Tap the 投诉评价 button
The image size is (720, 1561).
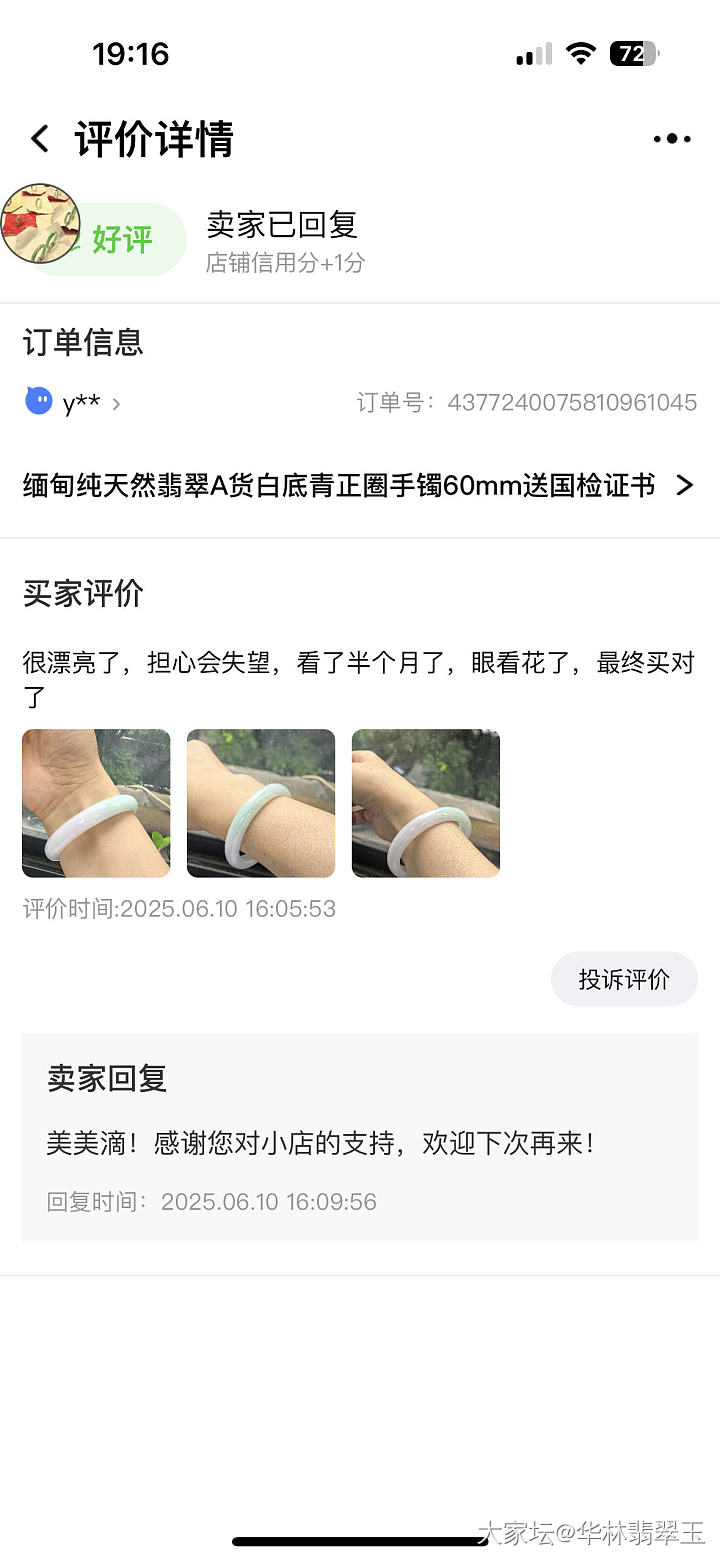click(624, 979)
